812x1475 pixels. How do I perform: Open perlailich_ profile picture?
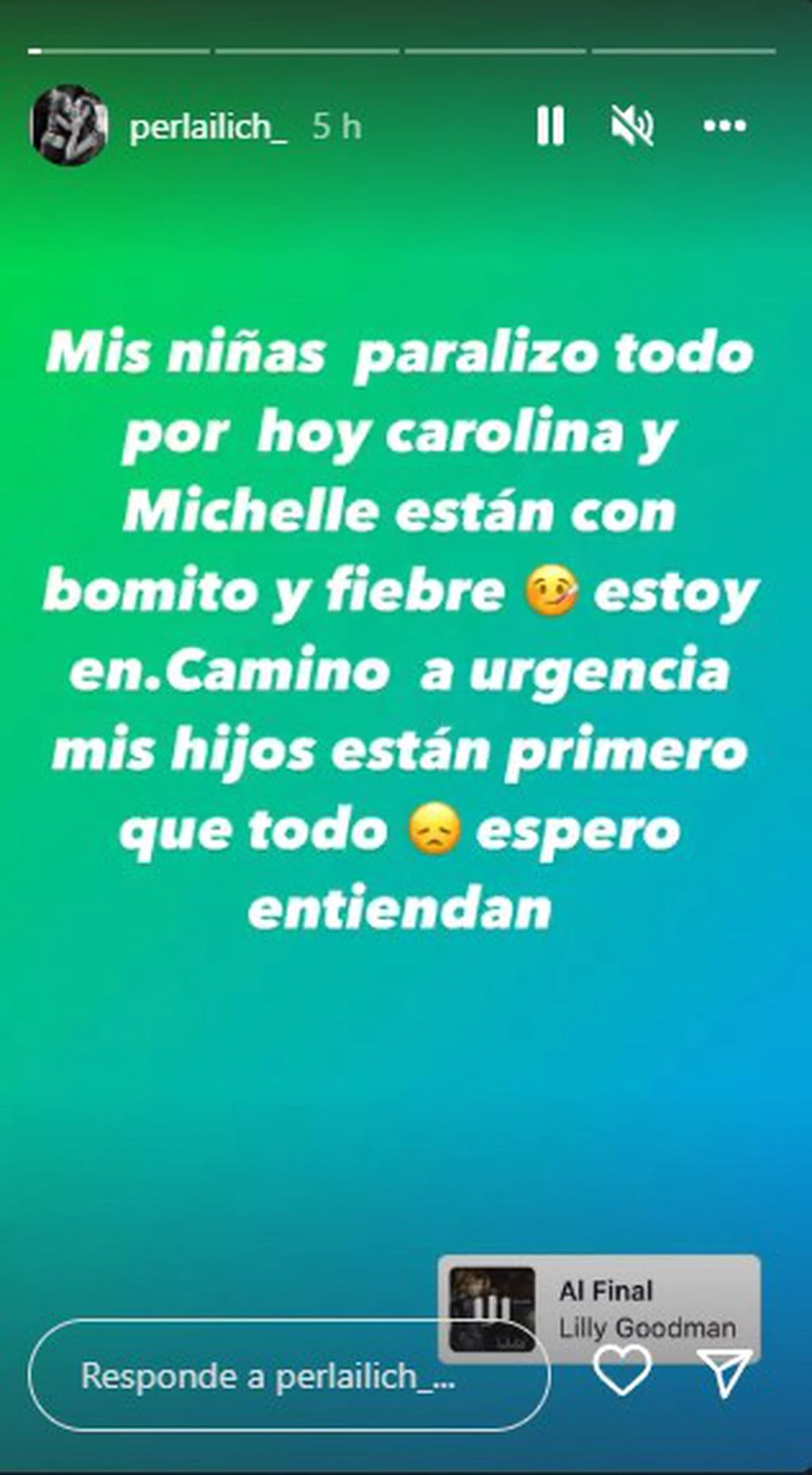(x=68, y=125)
